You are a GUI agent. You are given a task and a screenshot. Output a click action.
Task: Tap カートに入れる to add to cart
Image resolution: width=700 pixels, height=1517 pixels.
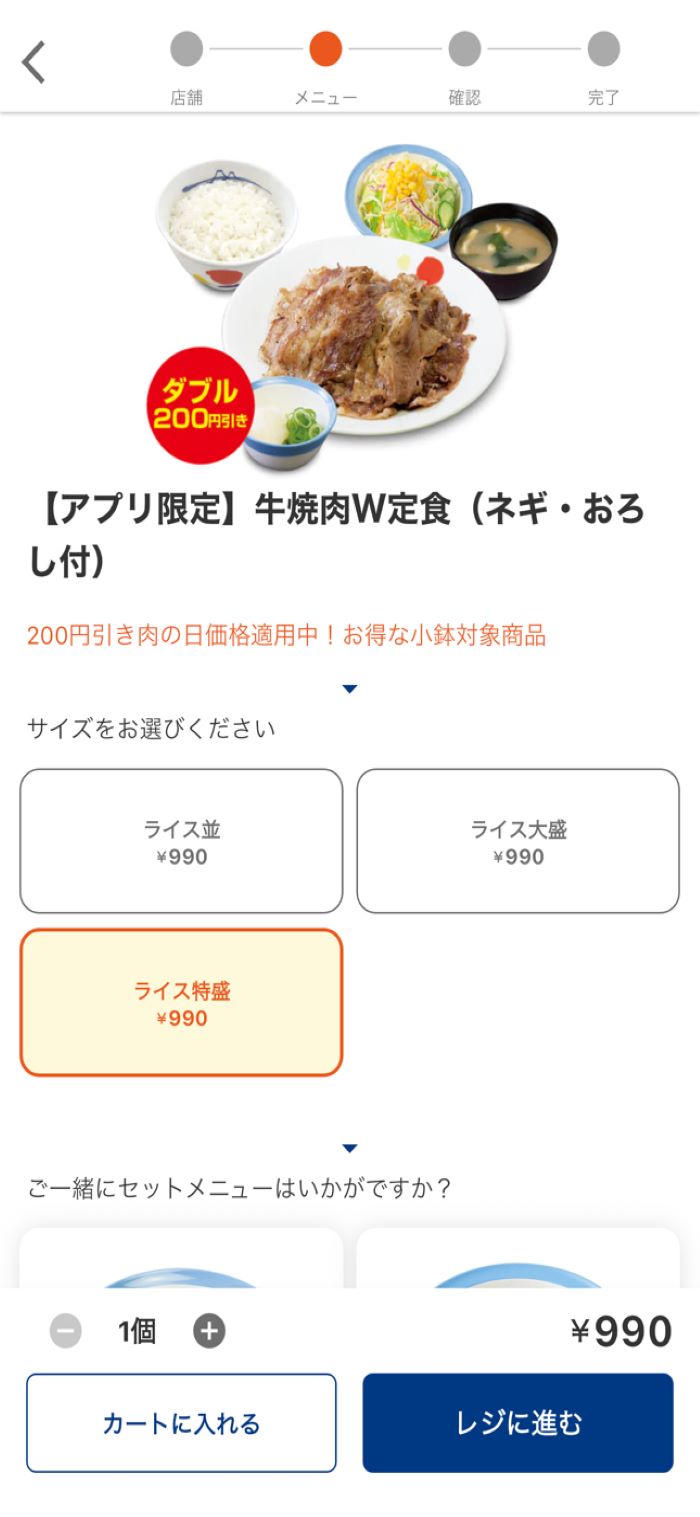tap(181, 1423)
